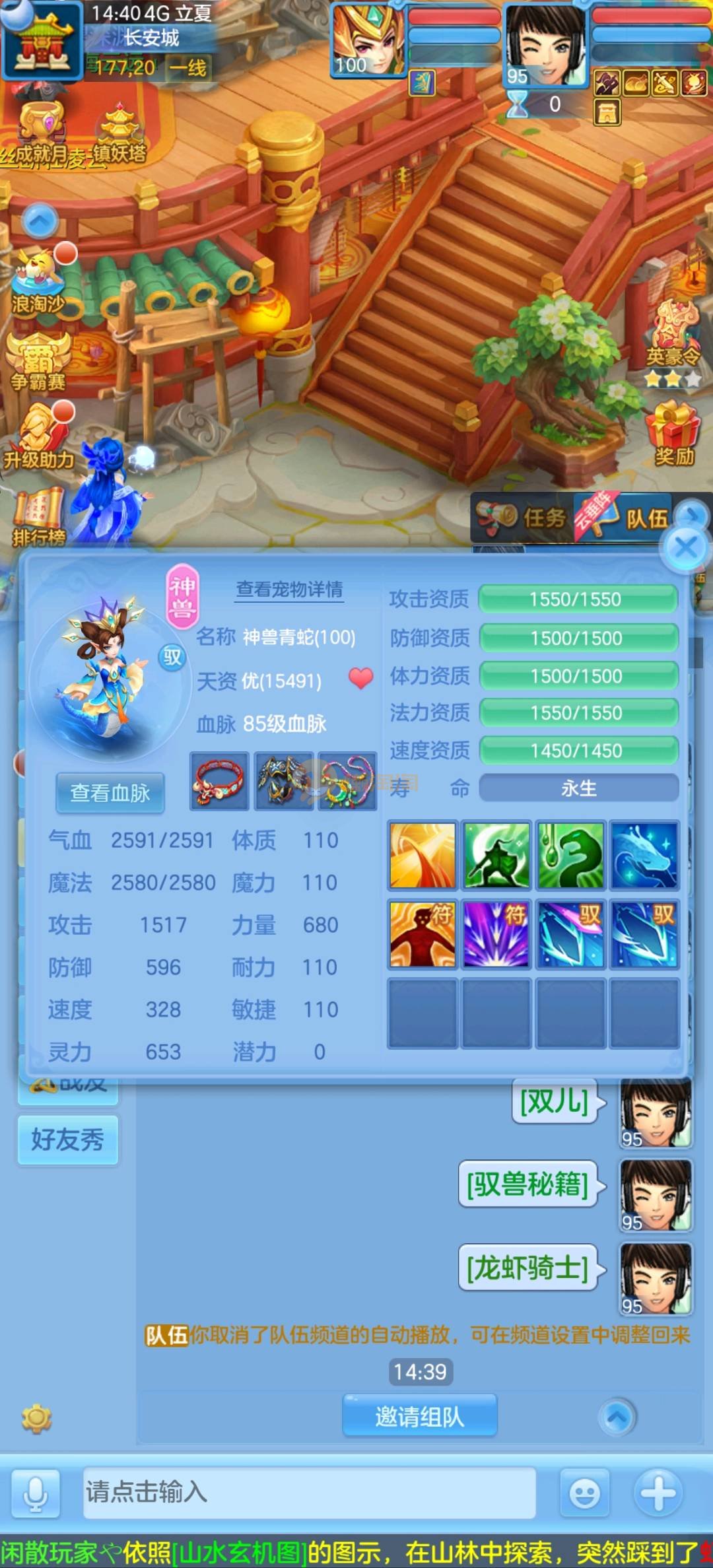Open the plus attachment menu
Screen dimensions: 713x1568
click(x=658, y=1492)
